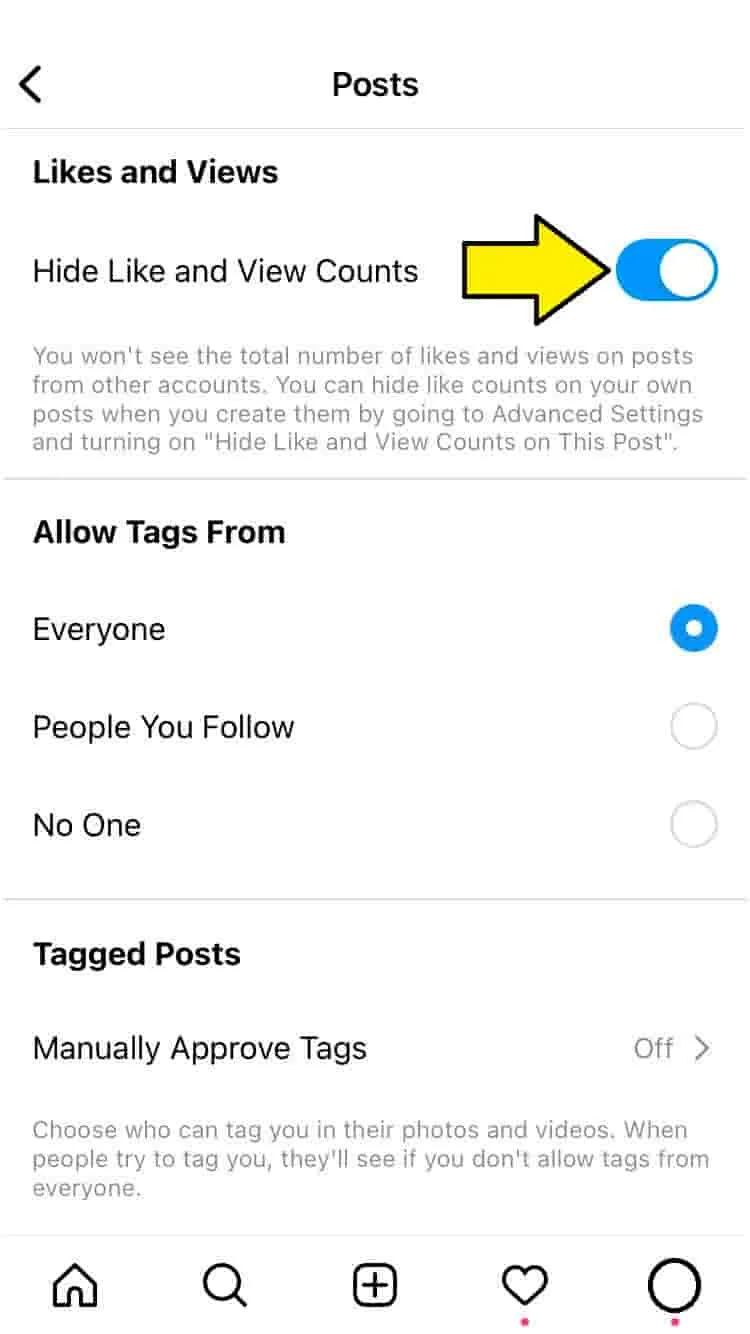The image size is (750, 1334).
Task: Turn off Hide Like and View Counts
Action: [x=666, y=270]
